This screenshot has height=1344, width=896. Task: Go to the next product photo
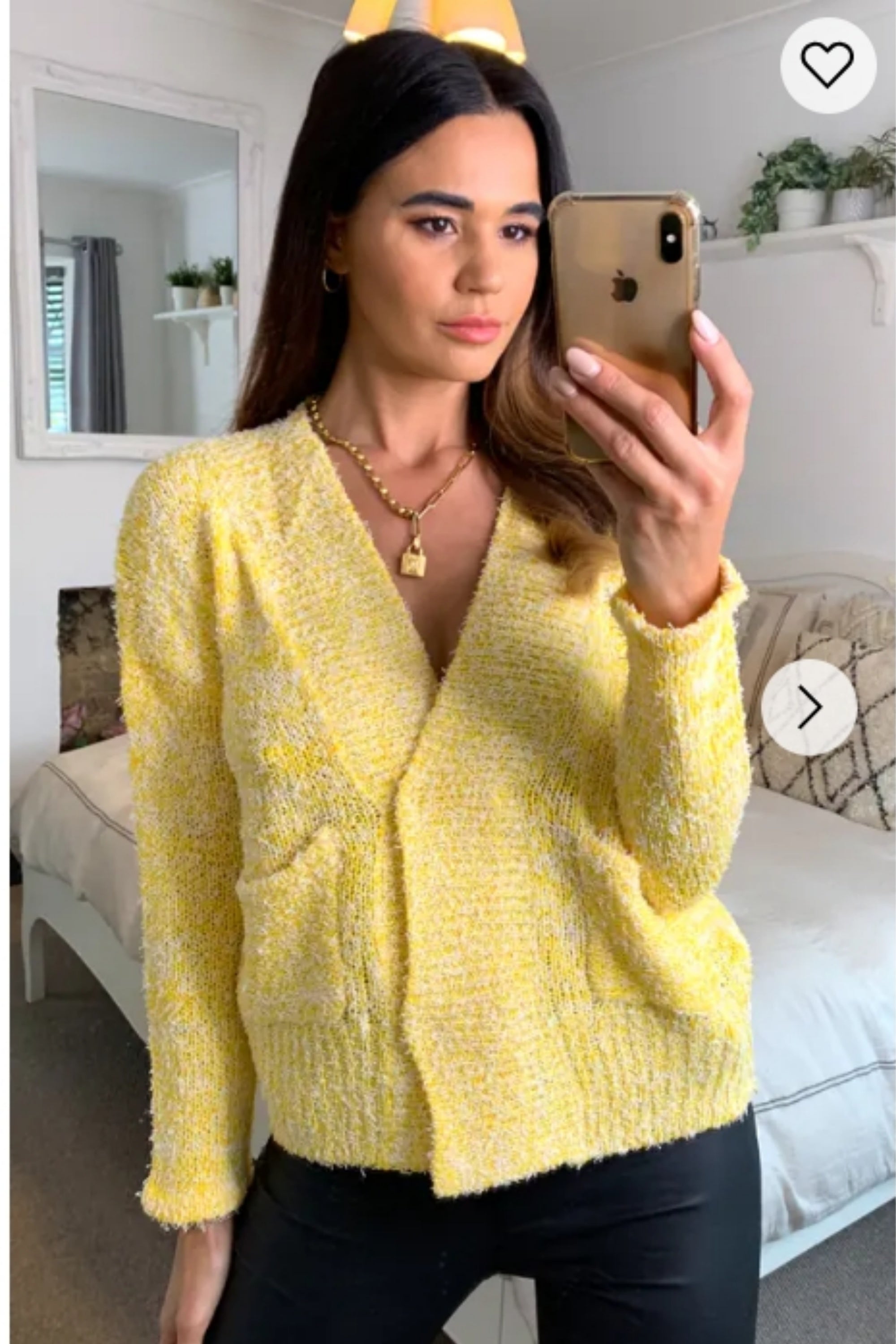point(809,707)
